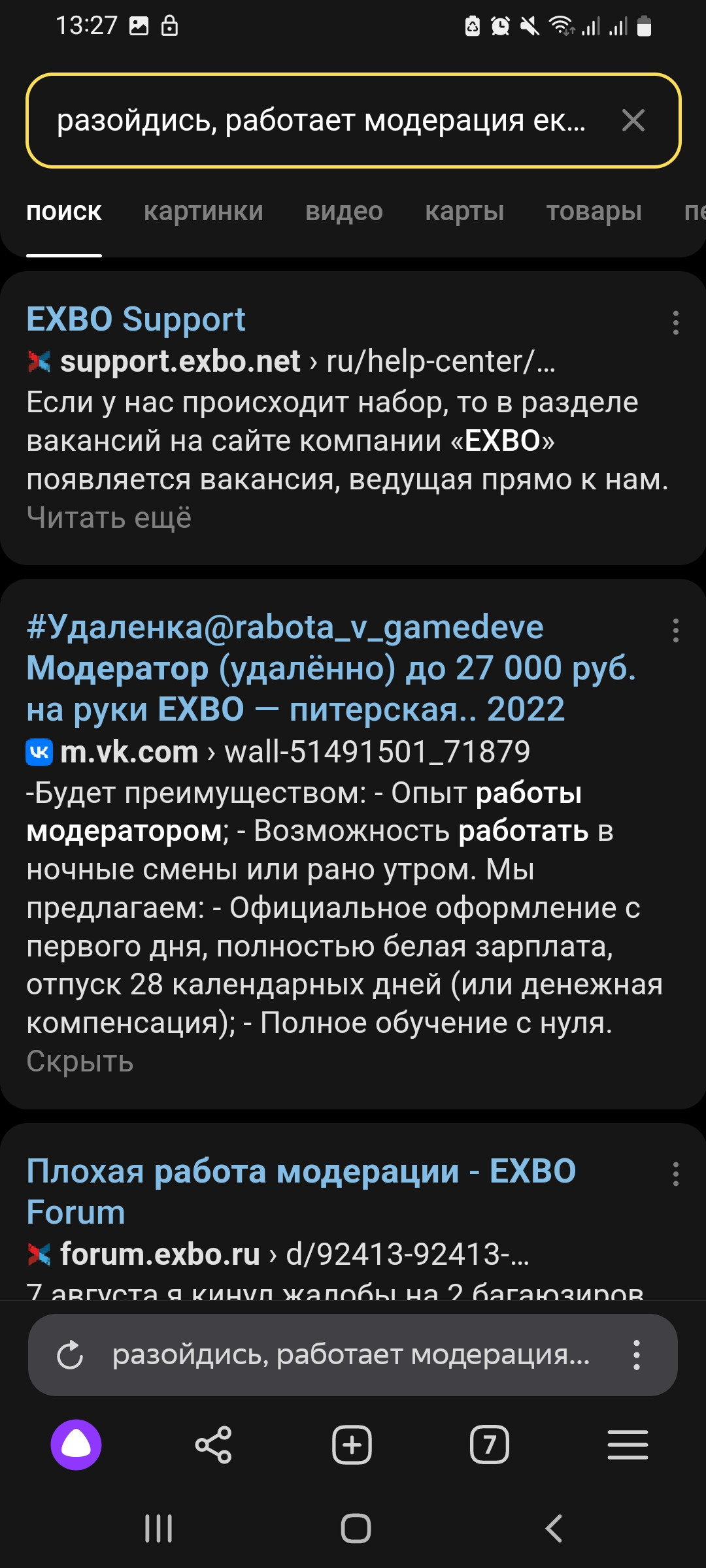Expand snippet with Читать ещё
This screenshot has width=706, height=1568.
tap(109, 518)
